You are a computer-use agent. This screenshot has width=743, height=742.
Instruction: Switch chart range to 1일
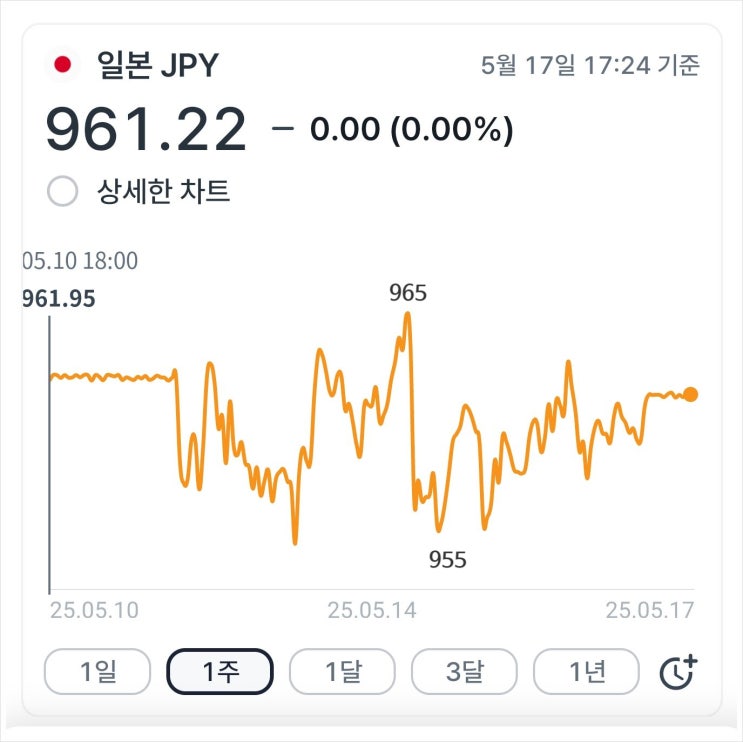(x=98, y=672)
